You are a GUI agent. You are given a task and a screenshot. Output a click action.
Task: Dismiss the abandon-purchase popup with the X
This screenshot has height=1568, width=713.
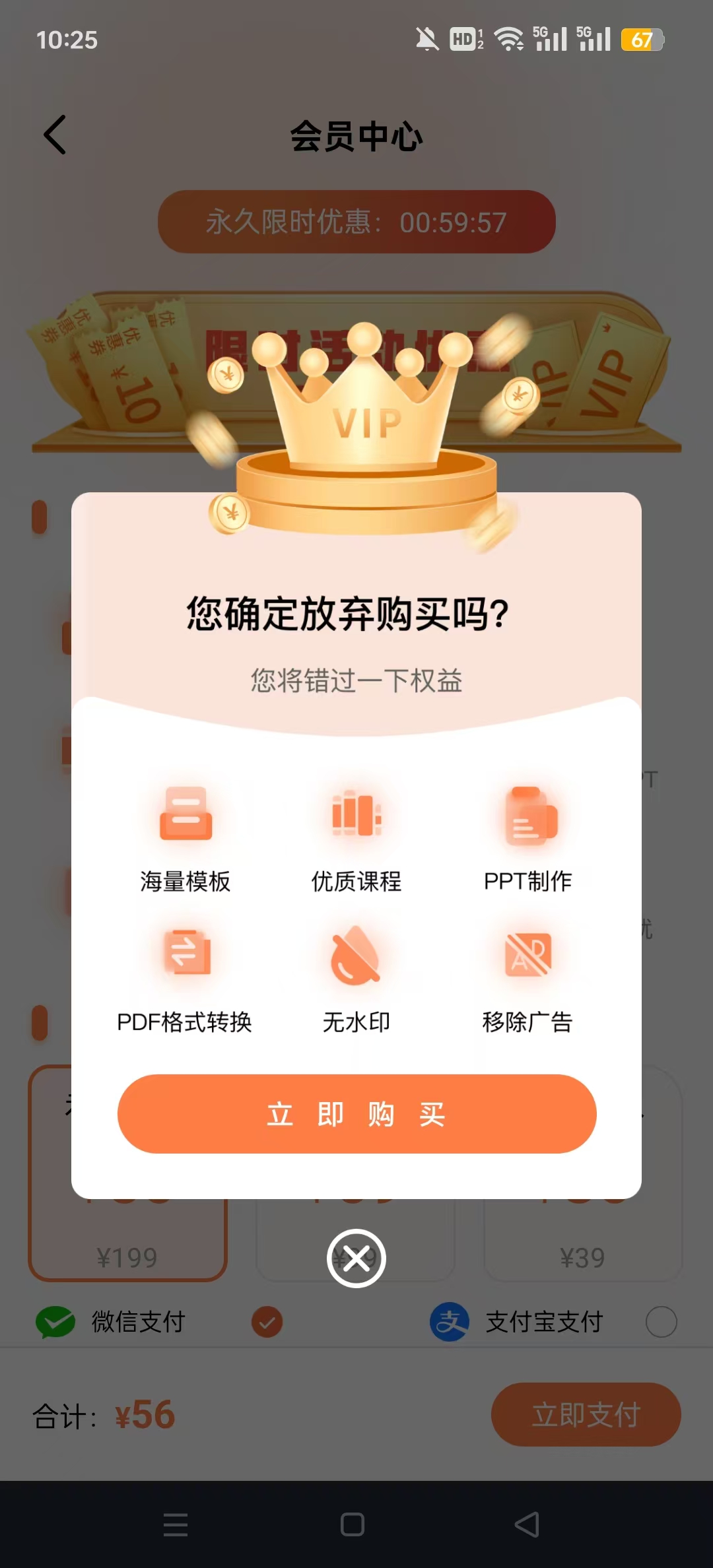pos(356,1258)
